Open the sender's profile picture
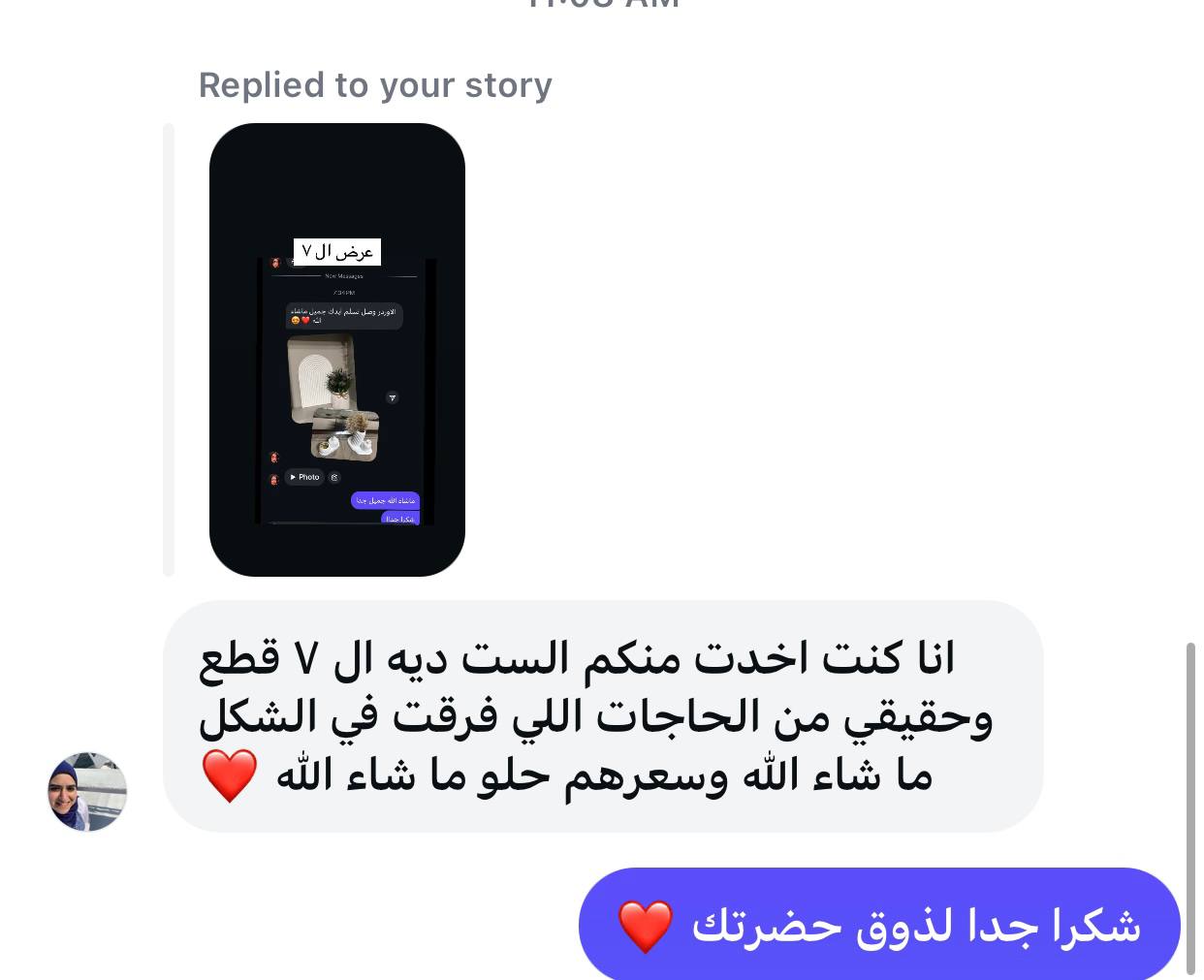 [87, 791]
